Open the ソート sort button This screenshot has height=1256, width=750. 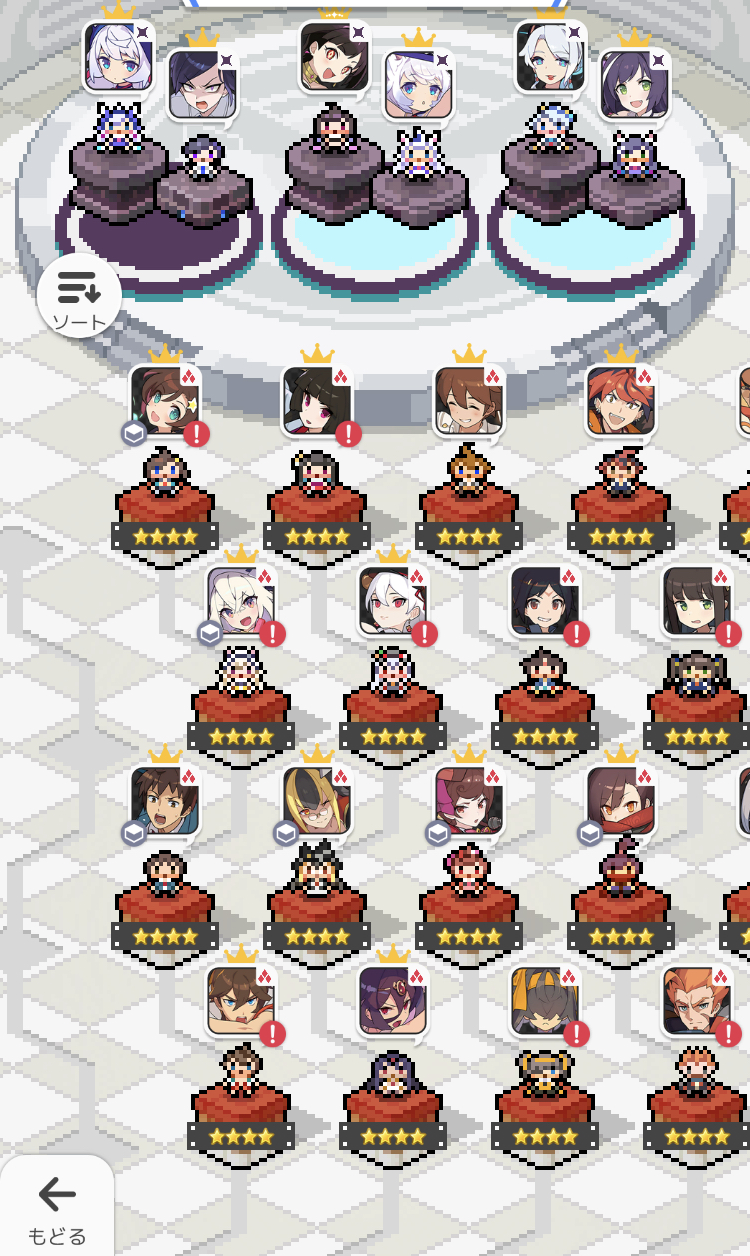point(79,296)
